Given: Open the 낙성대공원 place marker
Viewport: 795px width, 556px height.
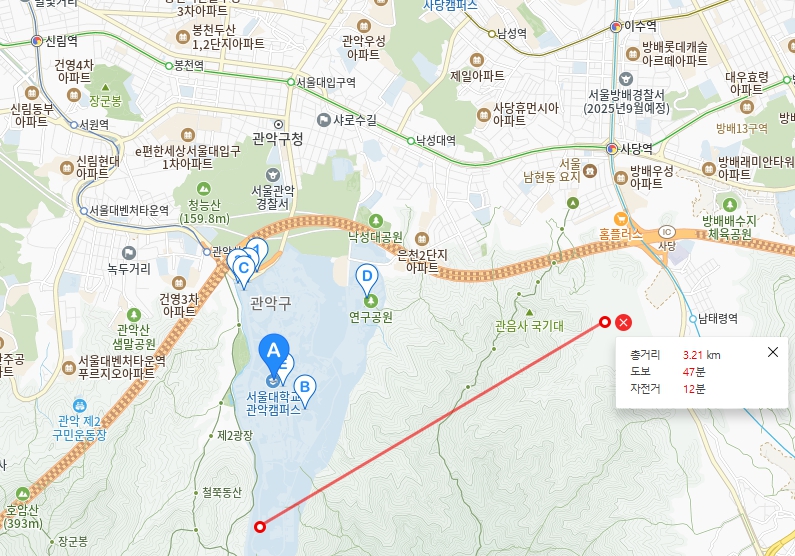Looking at the screenshot, I should pos(376,221).
